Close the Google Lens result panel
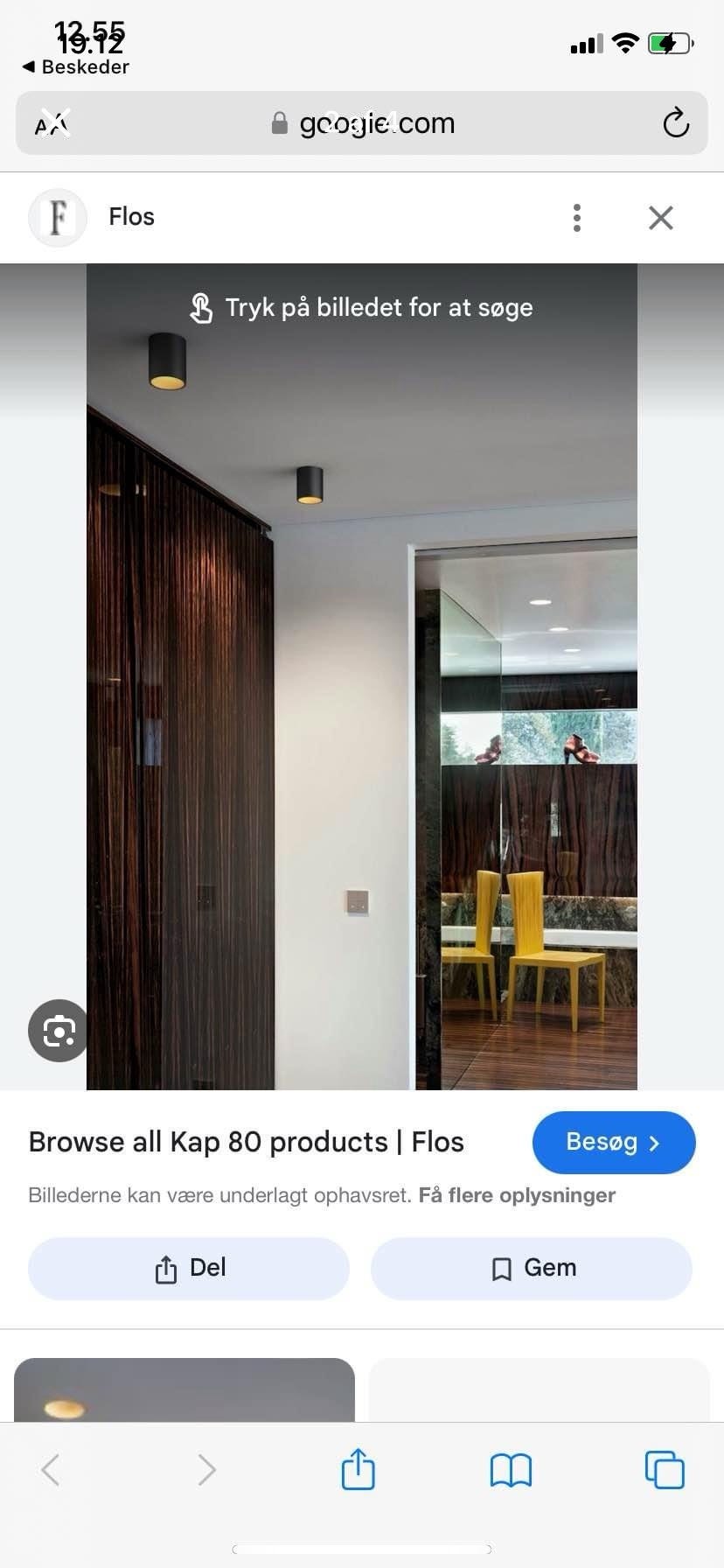Screen dimensions: 724x1568 pyautogui.click(x=660, y=217)
